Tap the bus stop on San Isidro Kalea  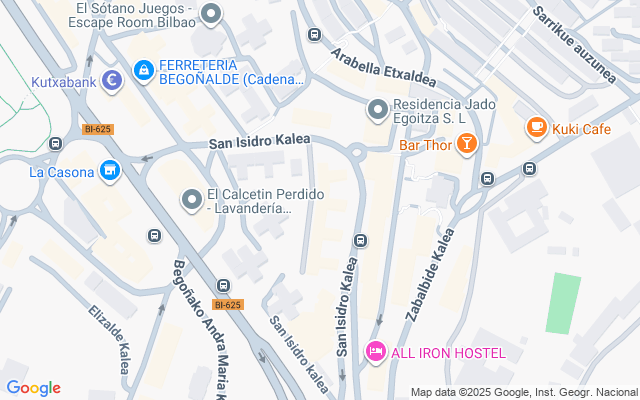[x=360, y=240]
